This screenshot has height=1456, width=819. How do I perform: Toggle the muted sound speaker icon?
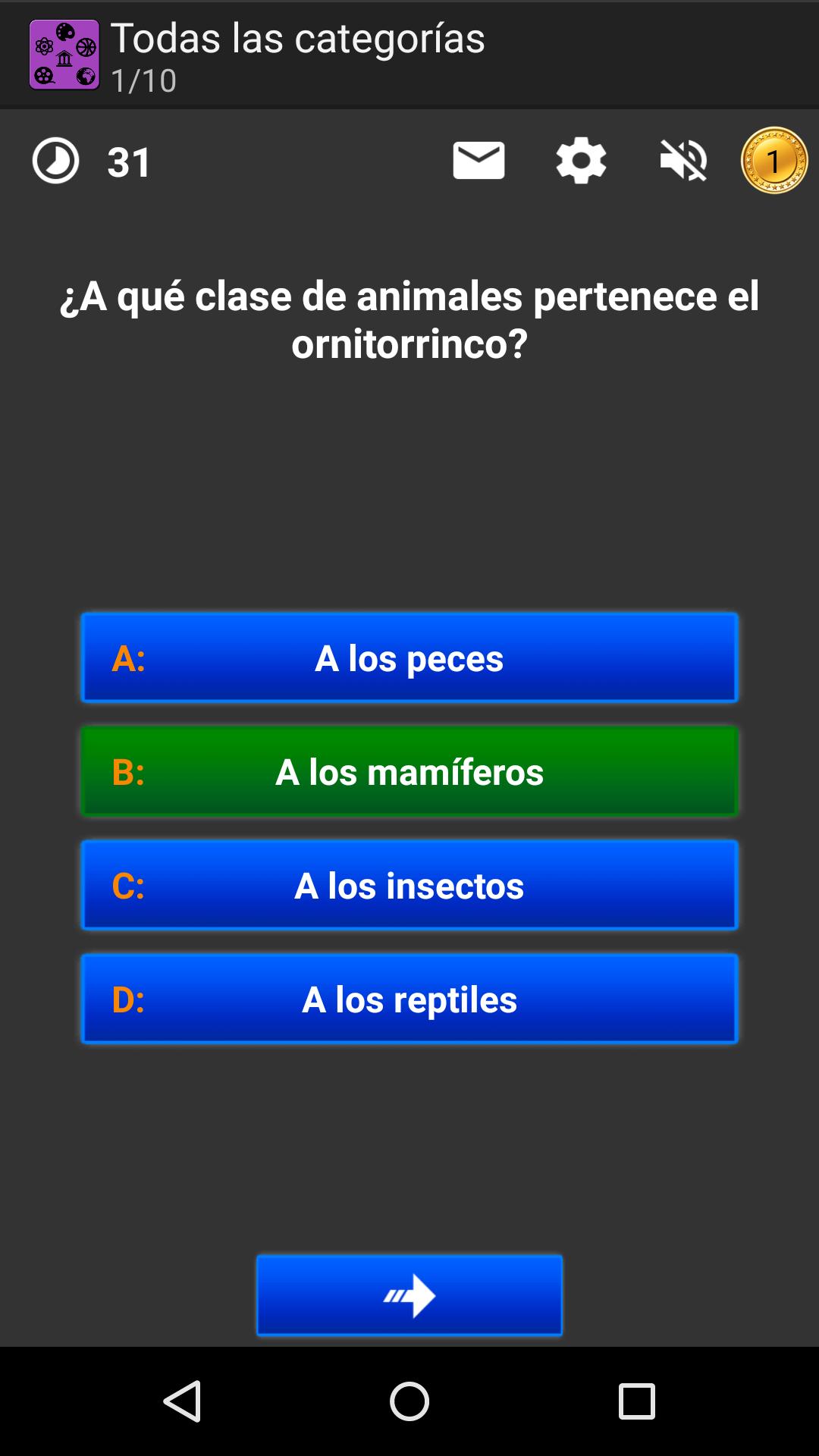click(683, 160)
